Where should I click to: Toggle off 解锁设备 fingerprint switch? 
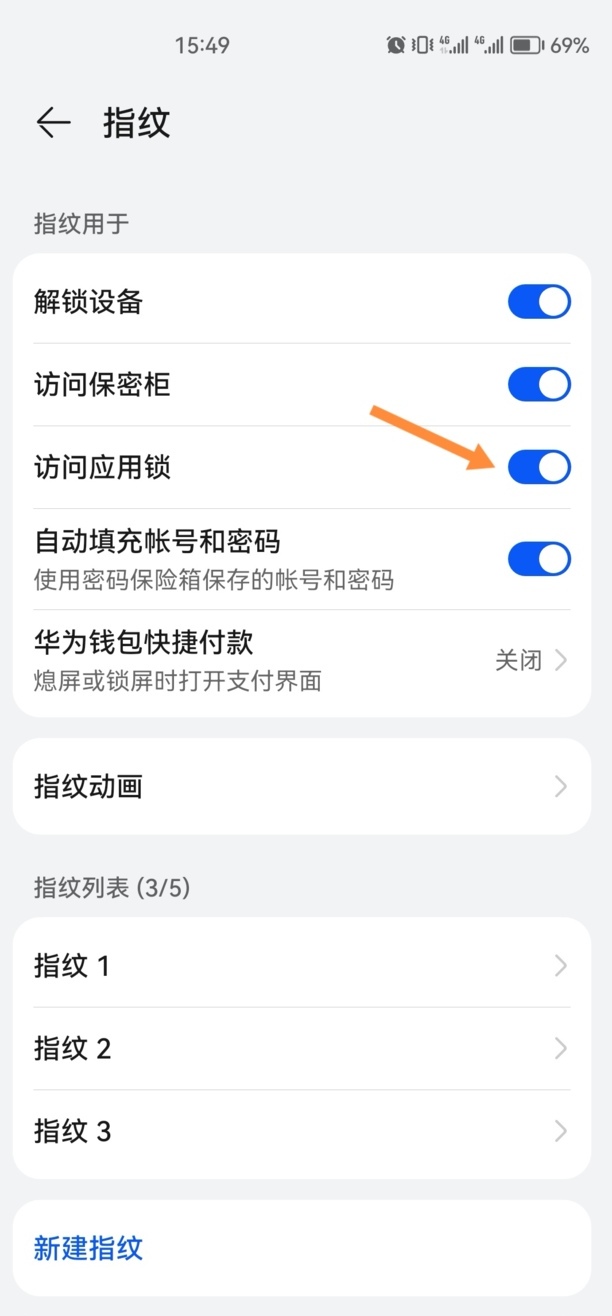coord(539,302)
